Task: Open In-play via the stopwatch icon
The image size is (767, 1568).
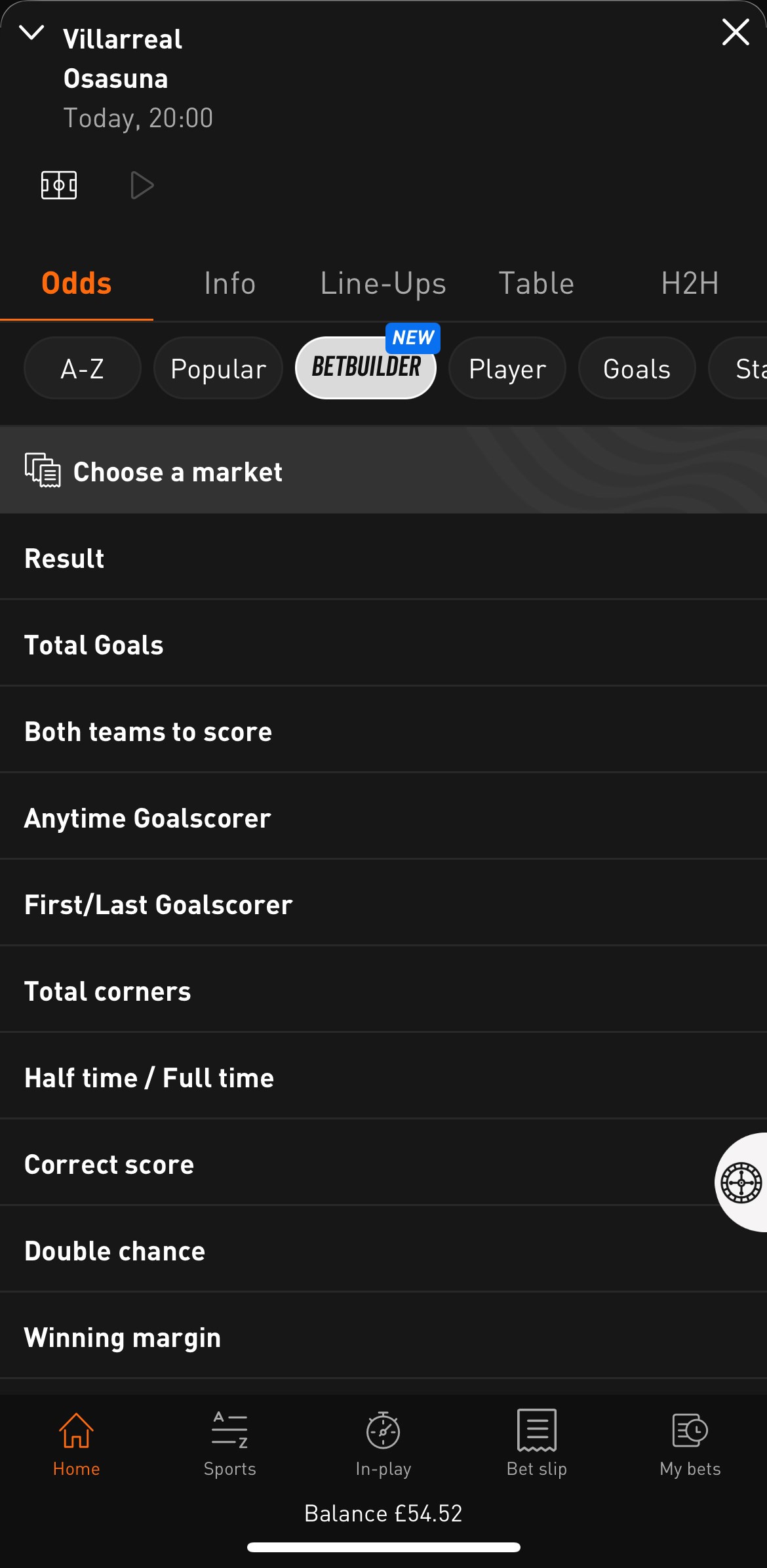Action: 383,1430
